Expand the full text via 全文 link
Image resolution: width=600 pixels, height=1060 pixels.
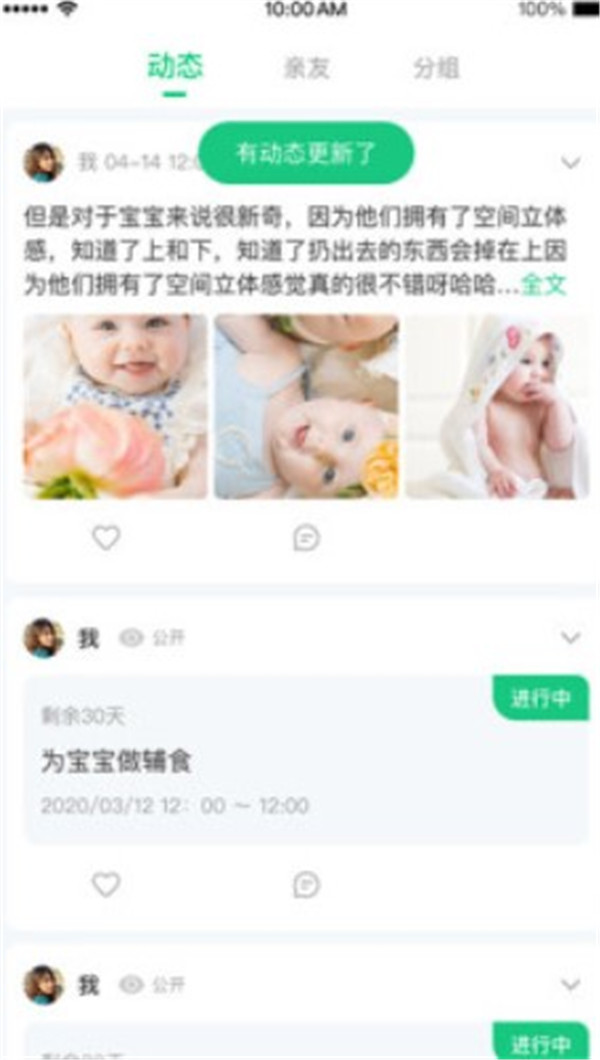pyautogui.click(x=545, y=285)
